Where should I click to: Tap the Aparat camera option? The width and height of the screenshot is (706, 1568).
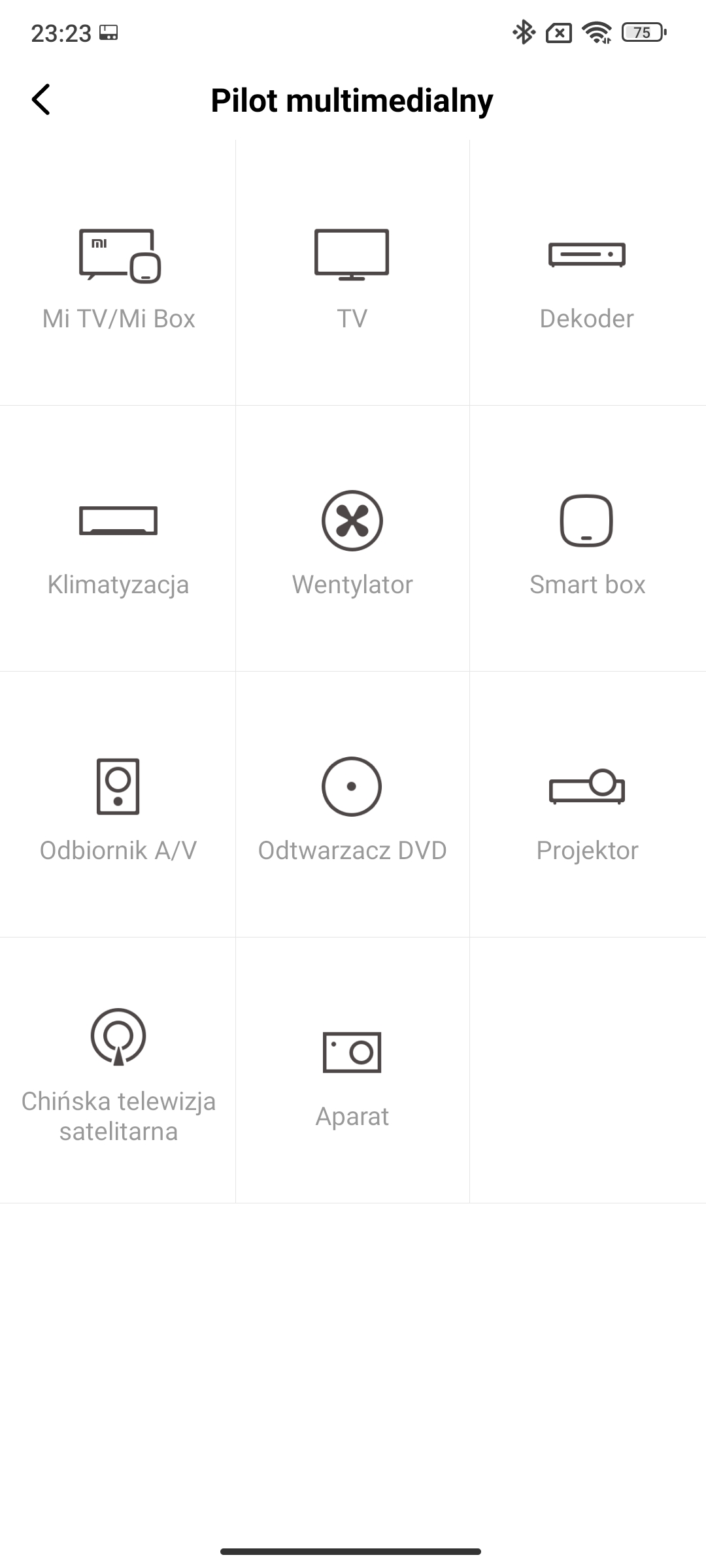352,1070
